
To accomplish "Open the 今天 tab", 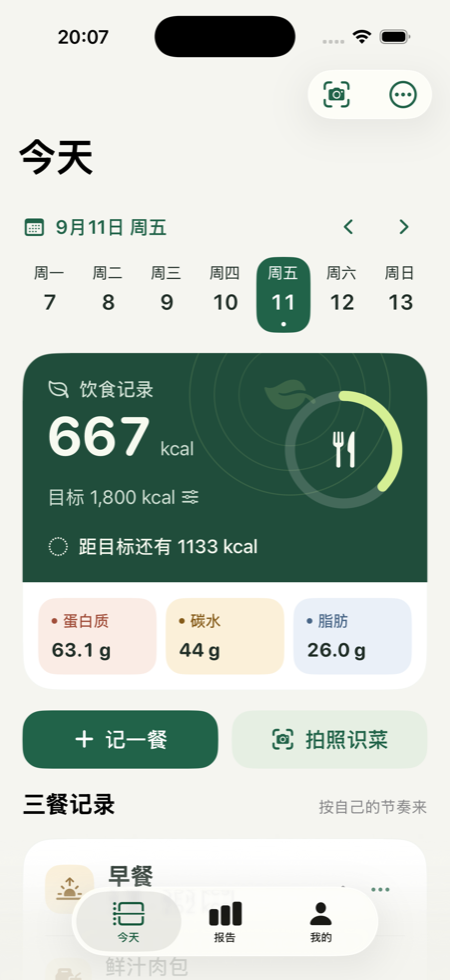I will [129, 921].
